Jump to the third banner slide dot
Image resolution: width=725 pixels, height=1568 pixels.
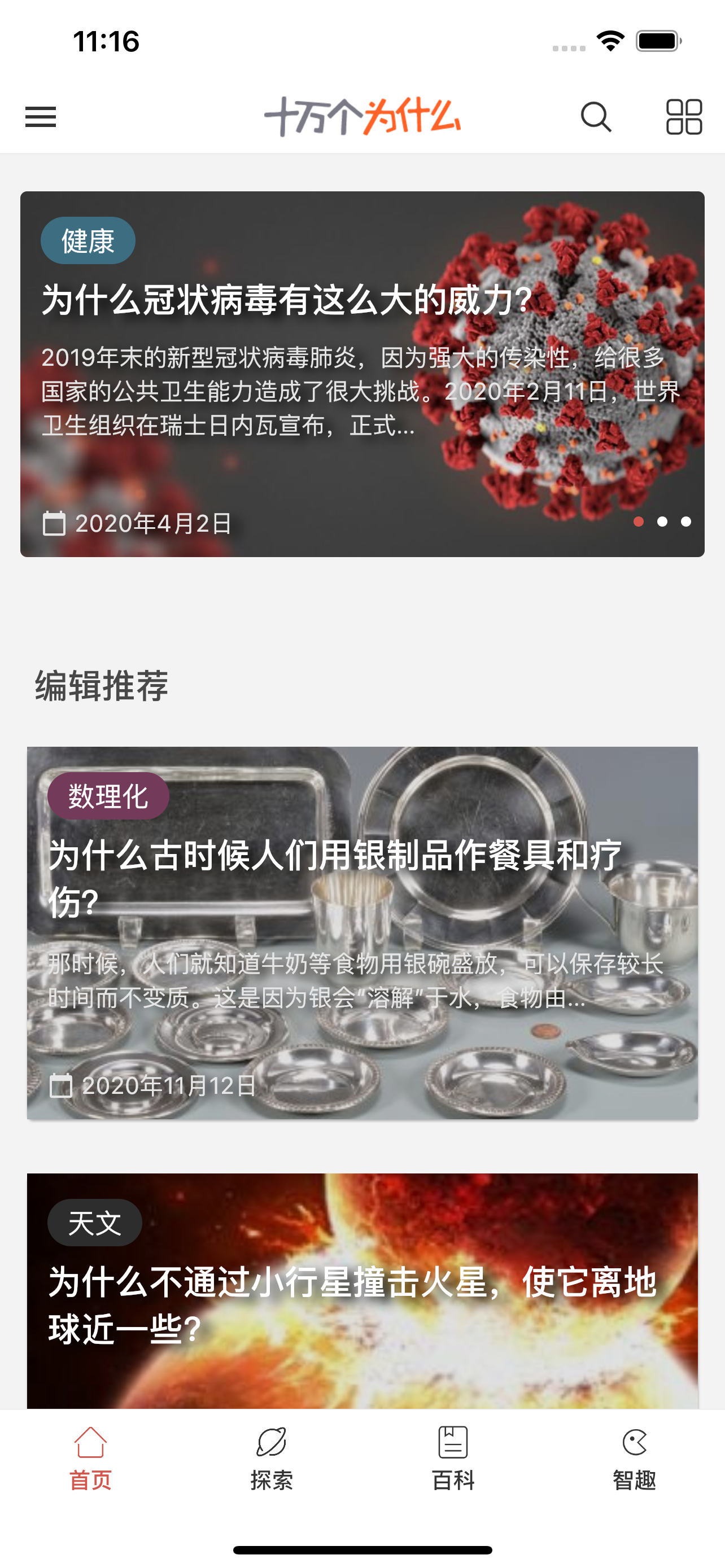pos(686,522)
